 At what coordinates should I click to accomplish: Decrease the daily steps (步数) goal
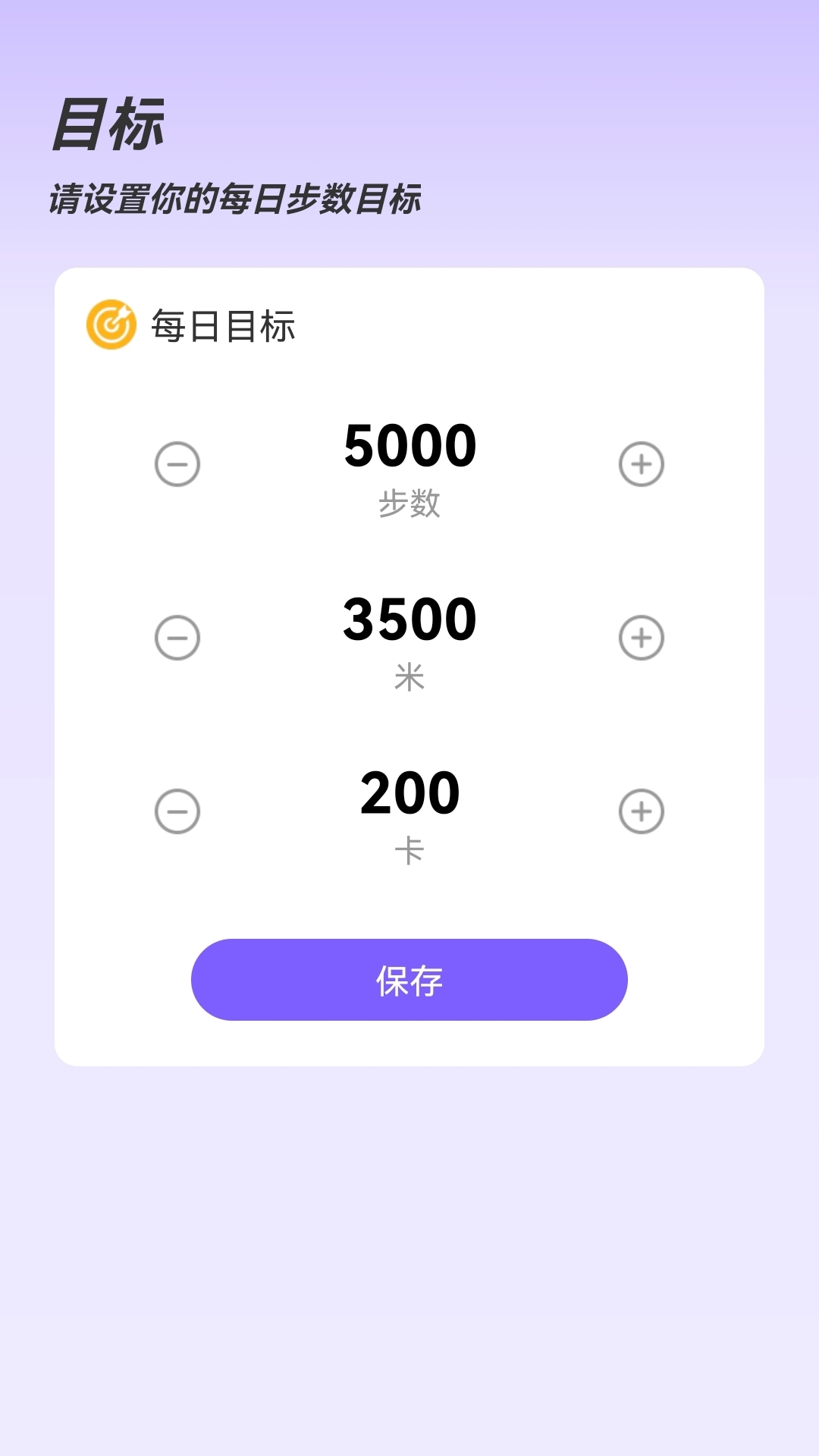(177, 464)
